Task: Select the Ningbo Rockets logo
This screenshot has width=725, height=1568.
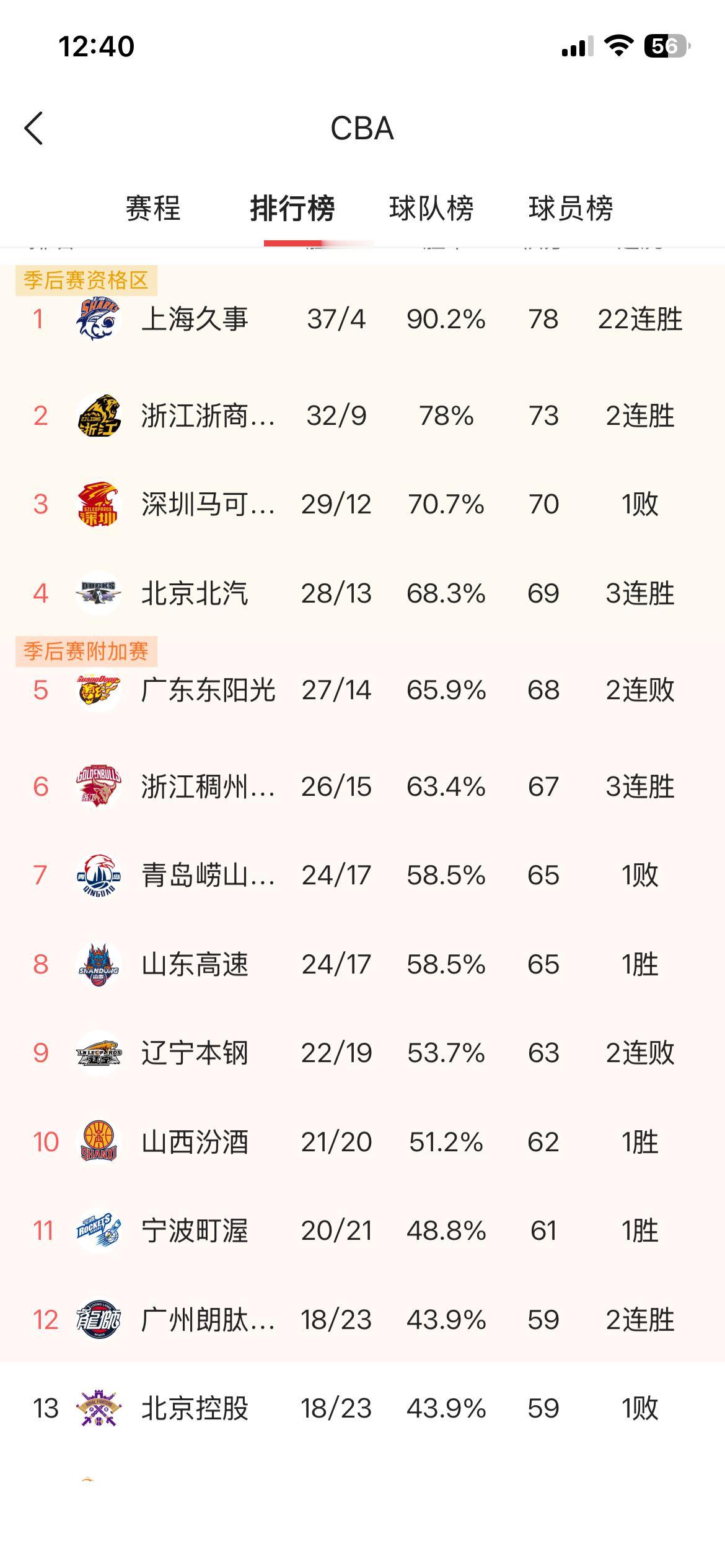Action: (96, 1231)
